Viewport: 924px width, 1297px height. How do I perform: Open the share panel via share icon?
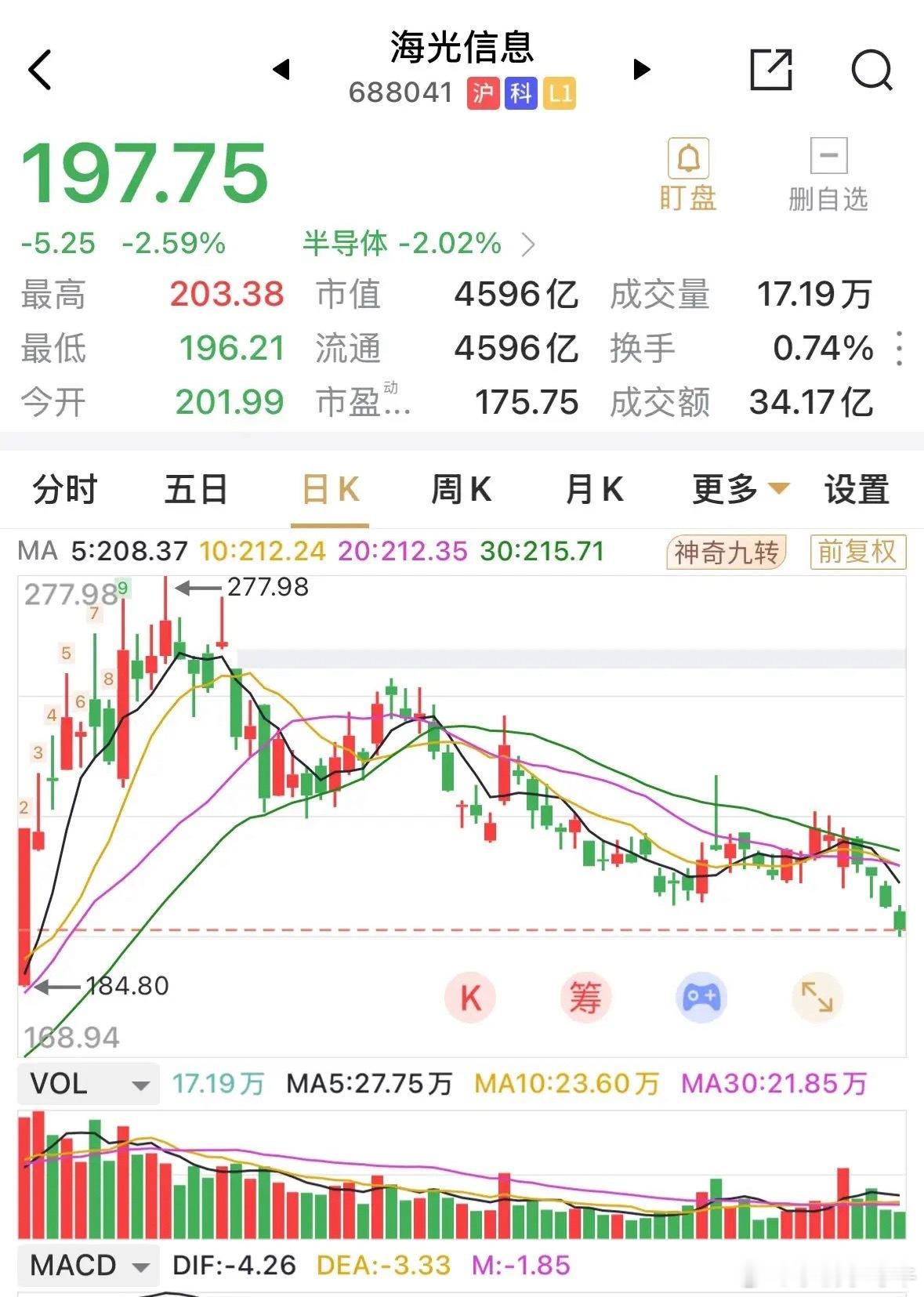[x=772, y=70]
